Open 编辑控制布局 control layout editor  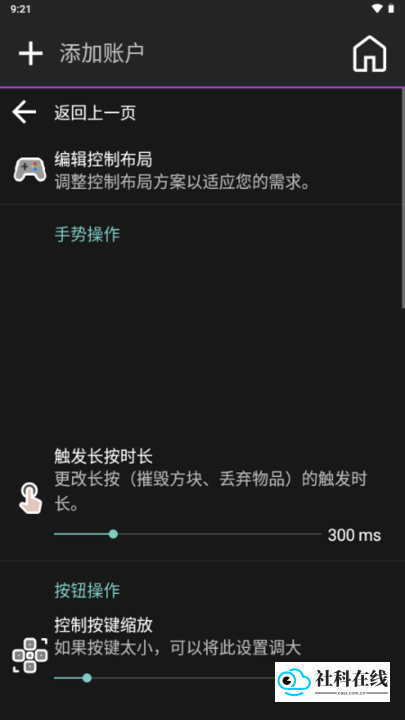pos(200,171)
